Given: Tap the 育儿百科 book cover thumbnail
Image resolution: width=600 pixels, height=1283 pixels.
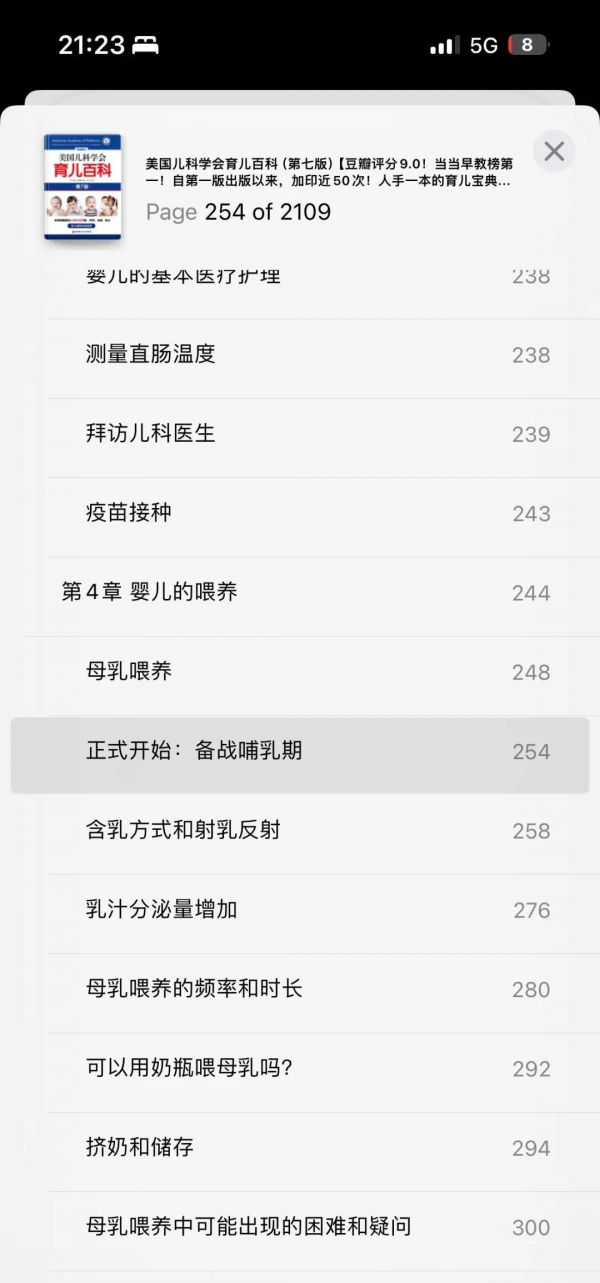Looking at the screenshot, I should (x=82, y=187).
